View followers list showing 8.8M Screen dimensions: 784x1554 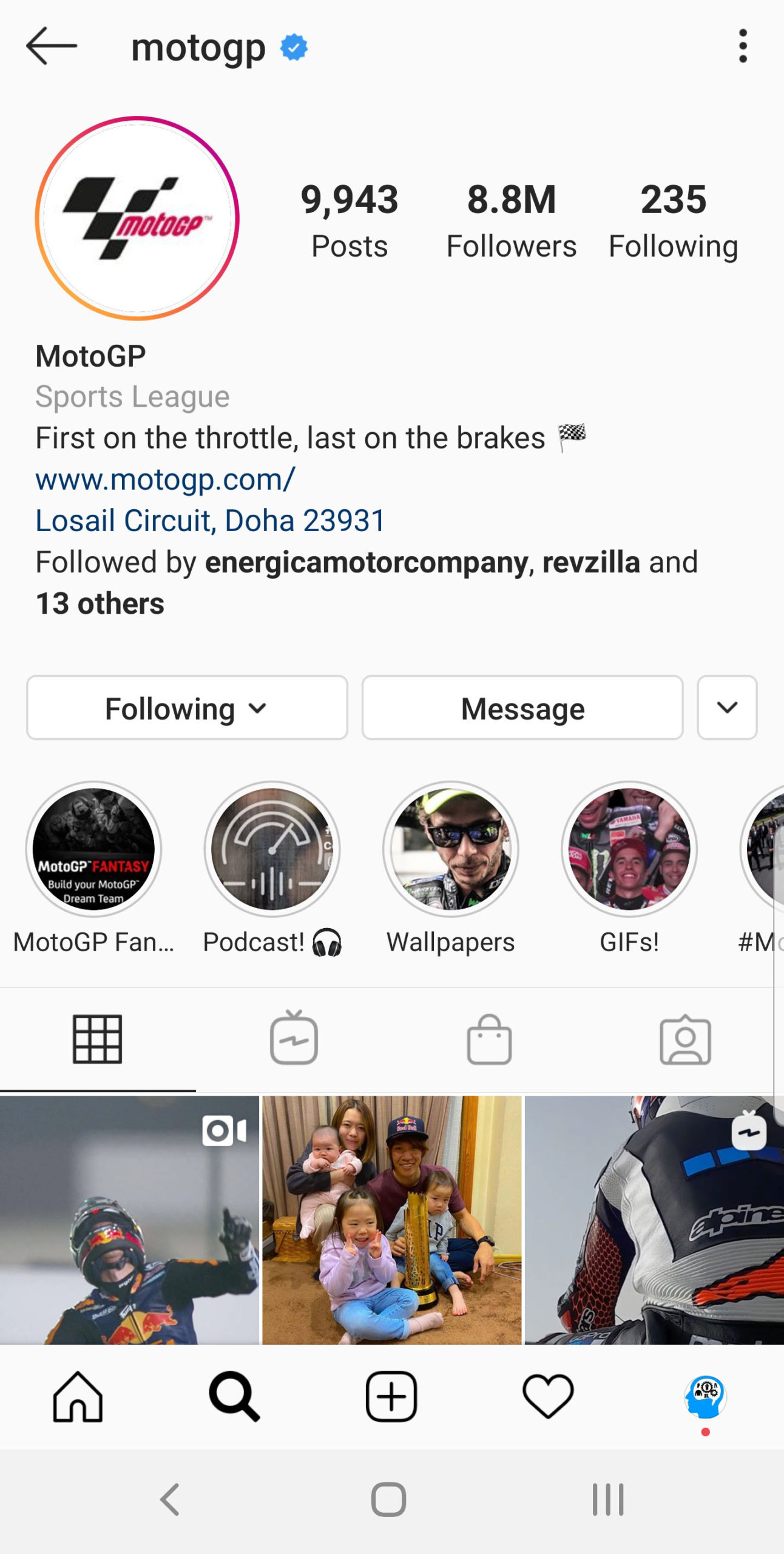pos(512,221)
